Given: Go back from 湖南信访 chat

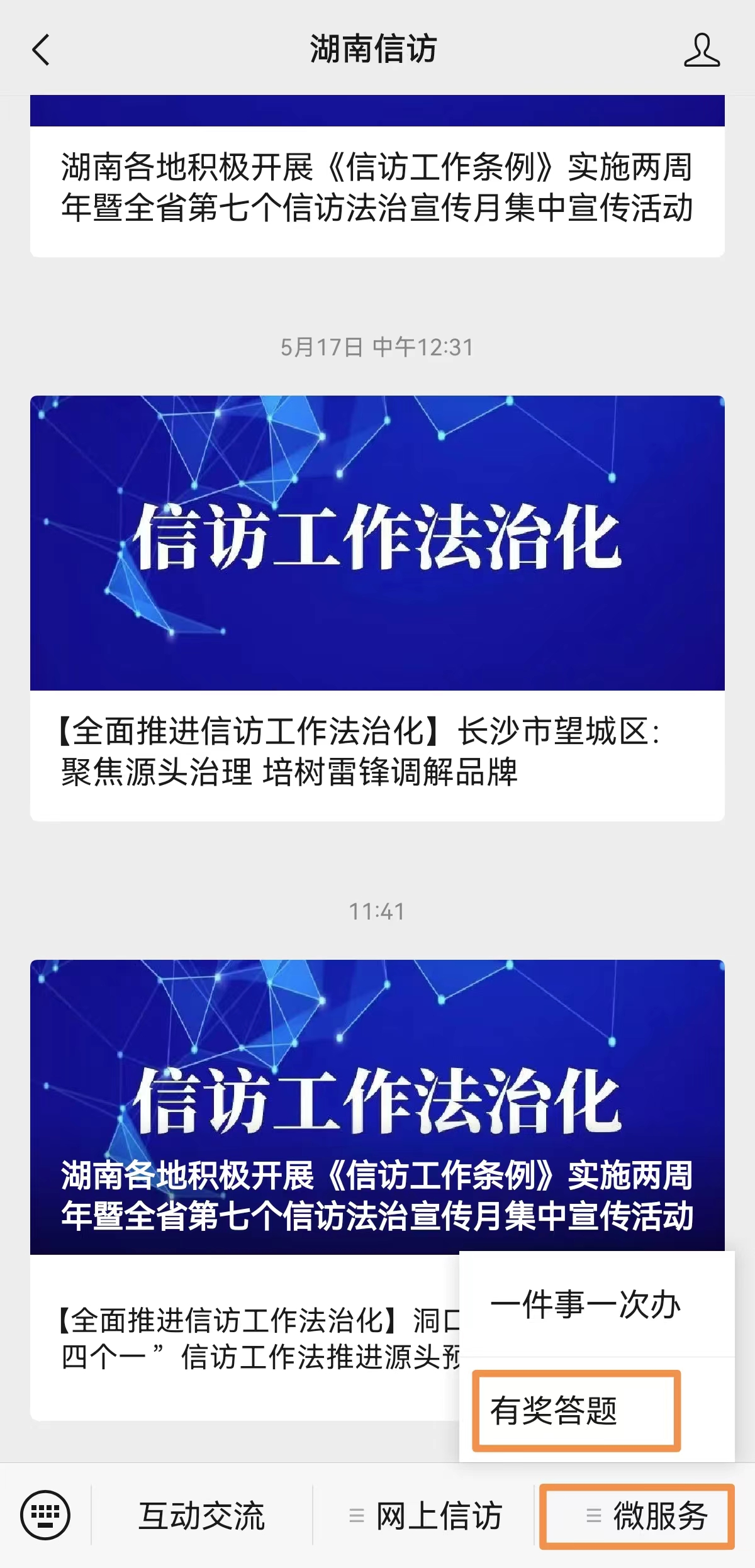Looking at the screenshot, I should (x=41, y=50).
